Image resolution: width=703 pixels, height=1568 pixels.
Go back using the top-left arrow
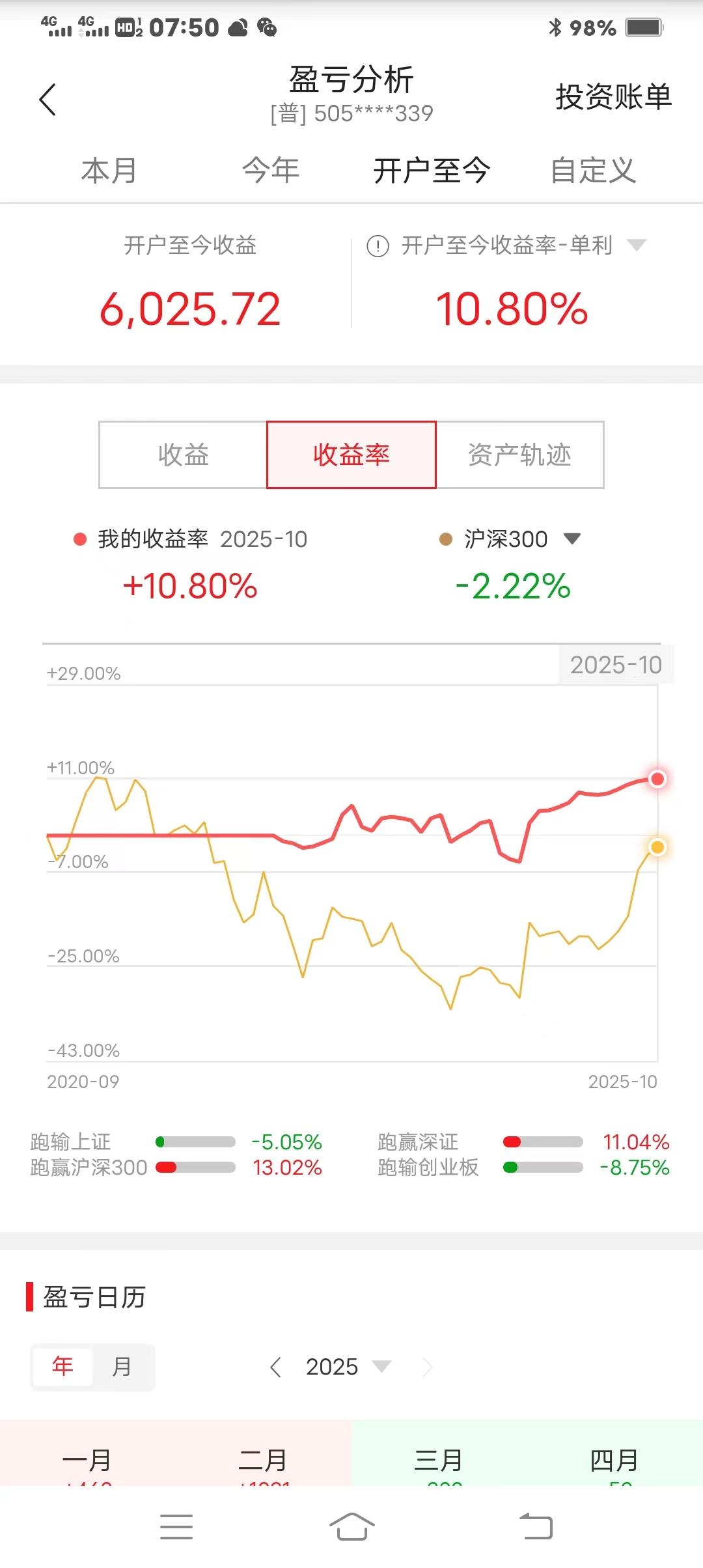[x=48, y=100]
